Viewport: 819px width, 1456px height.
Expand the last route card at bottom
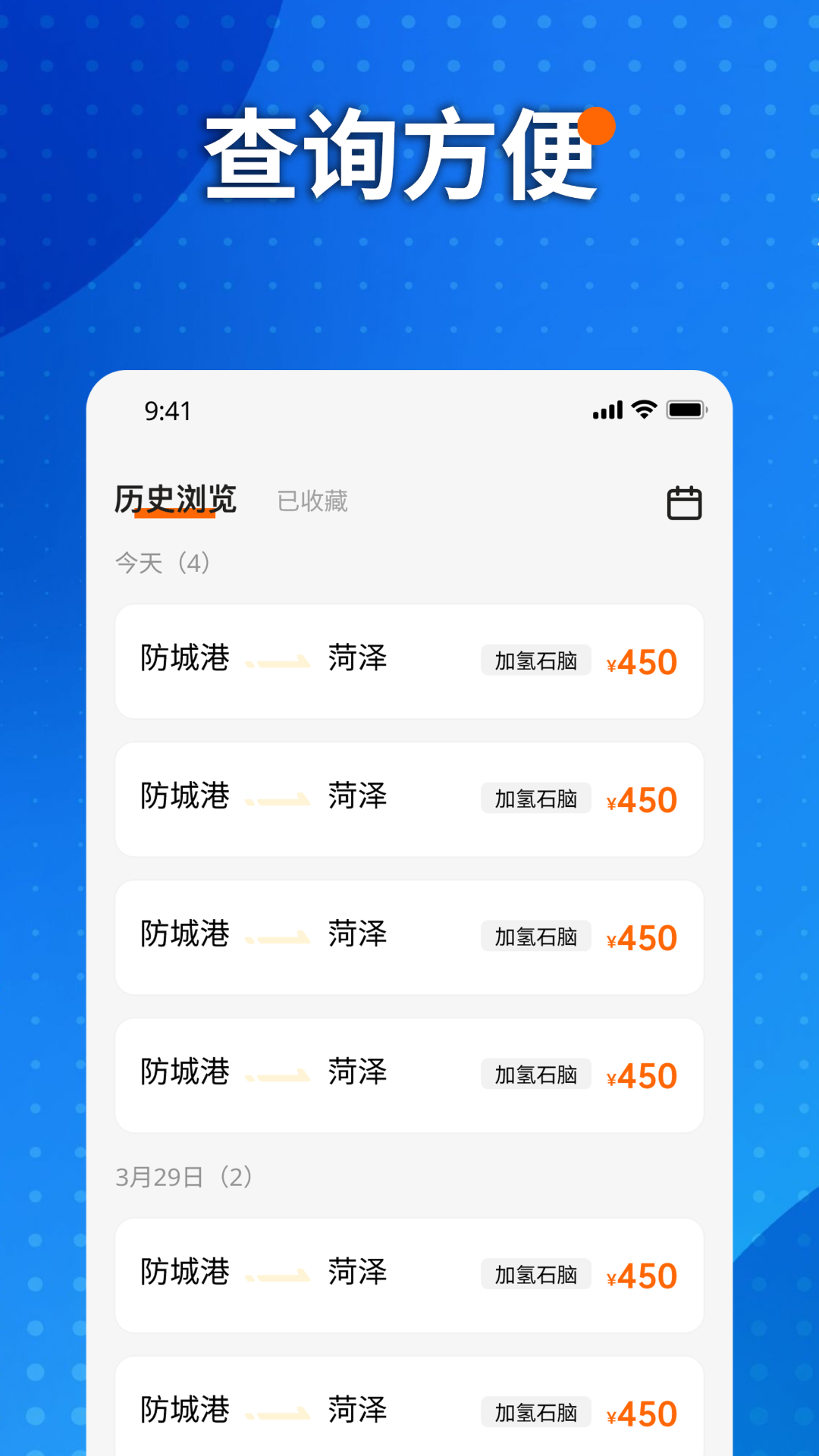[x=409, y=1410]
